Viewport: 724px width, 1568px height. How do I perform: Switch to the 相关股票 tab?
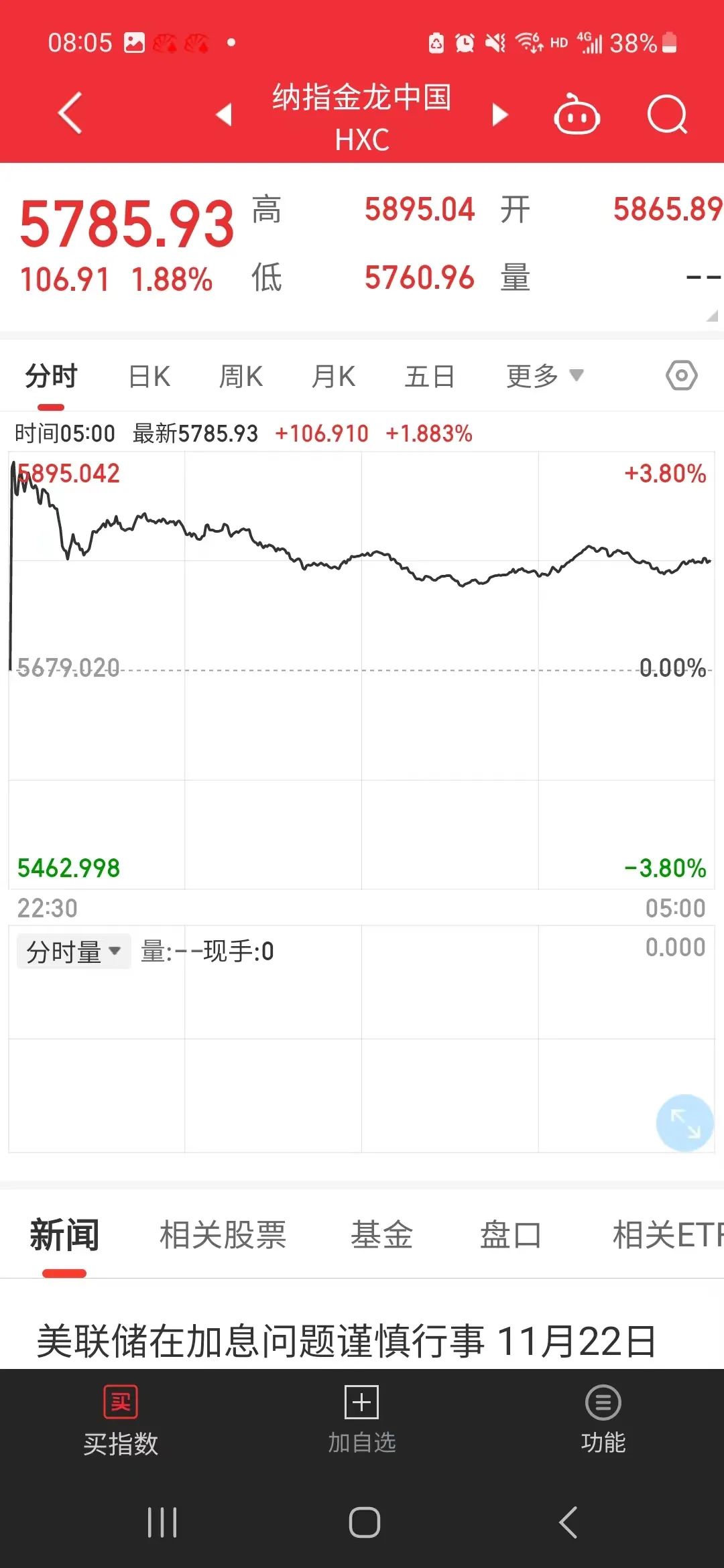pos(223,1235)
